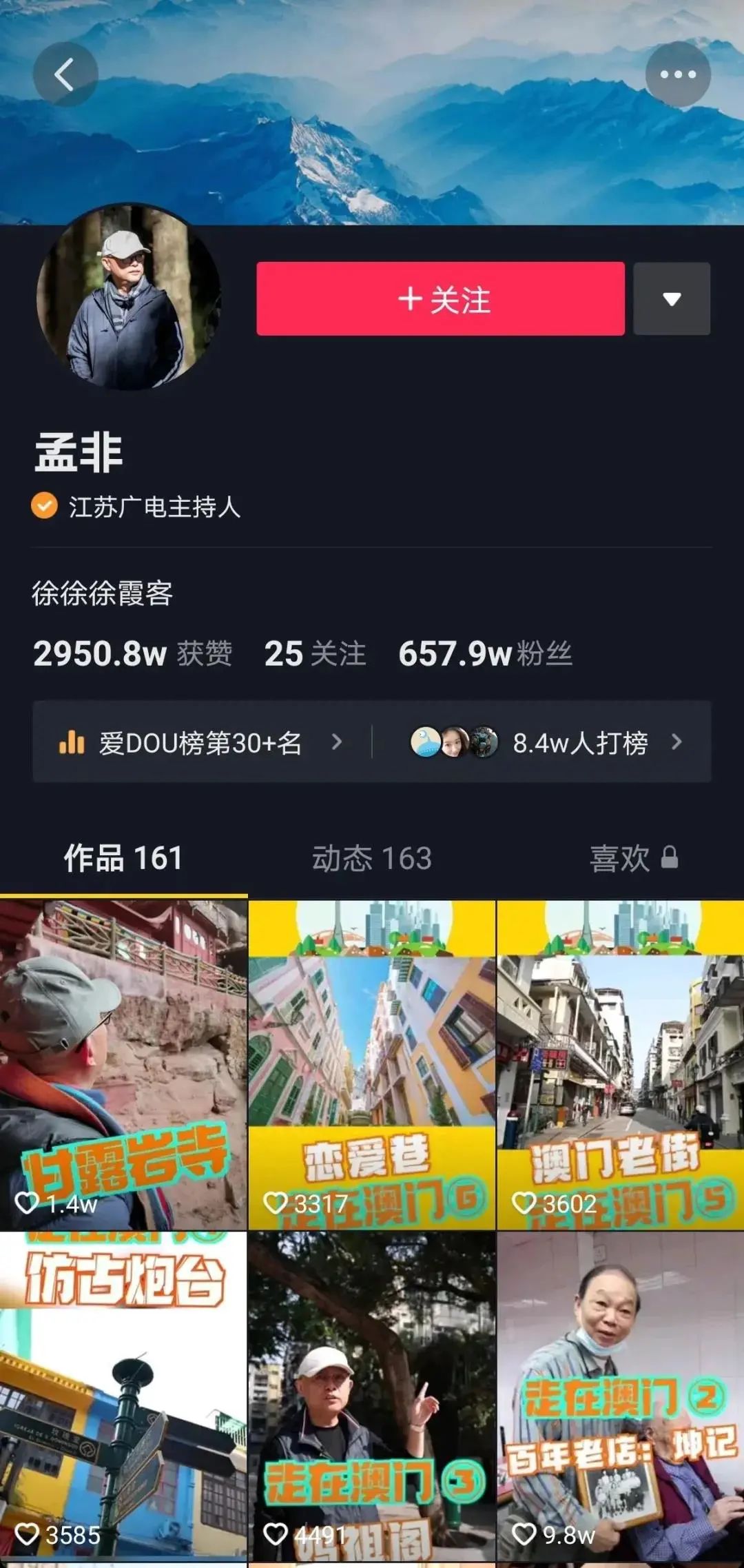
Task: Go back using the top-left arrow
Action: [65, 74]
